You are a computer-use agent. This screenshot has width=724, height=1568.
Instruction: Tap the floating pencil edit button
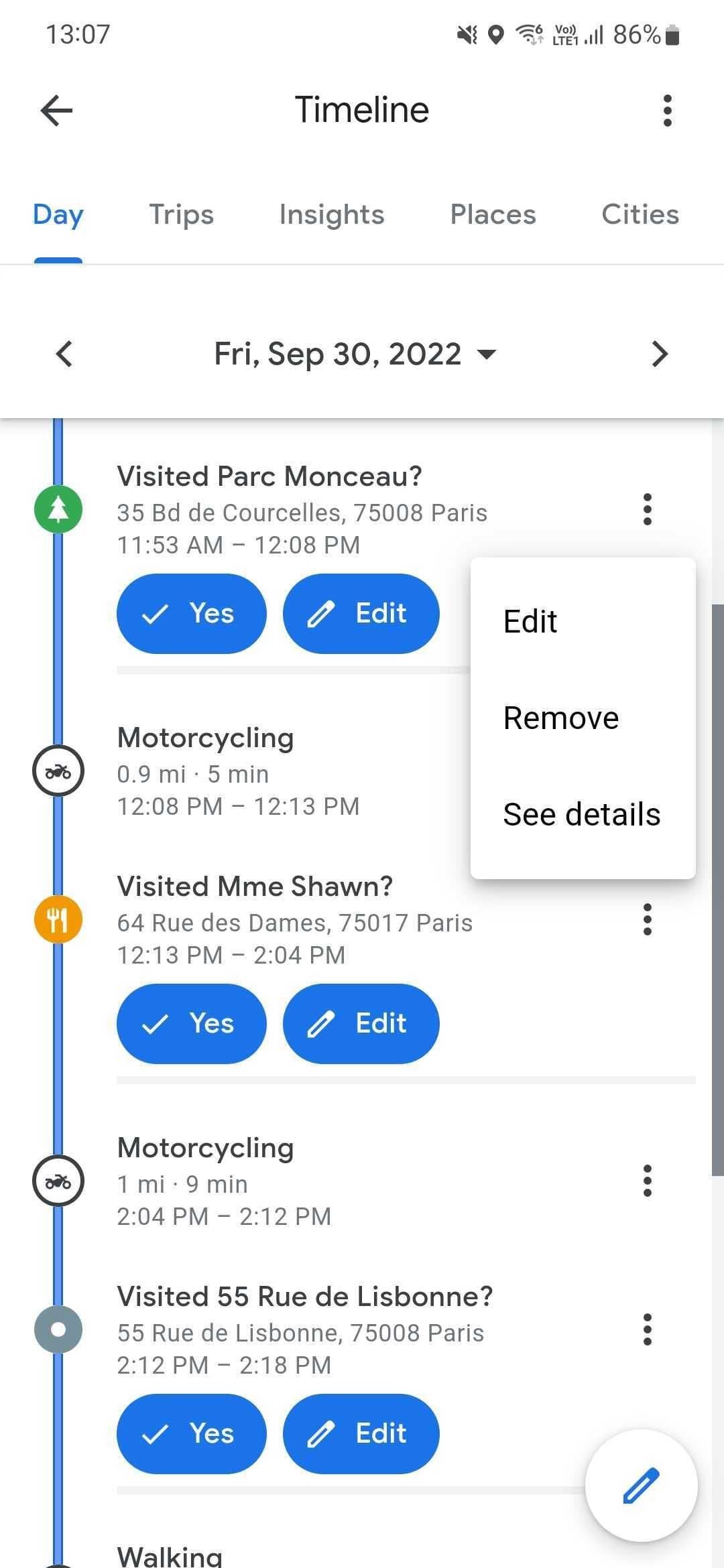641,1486
